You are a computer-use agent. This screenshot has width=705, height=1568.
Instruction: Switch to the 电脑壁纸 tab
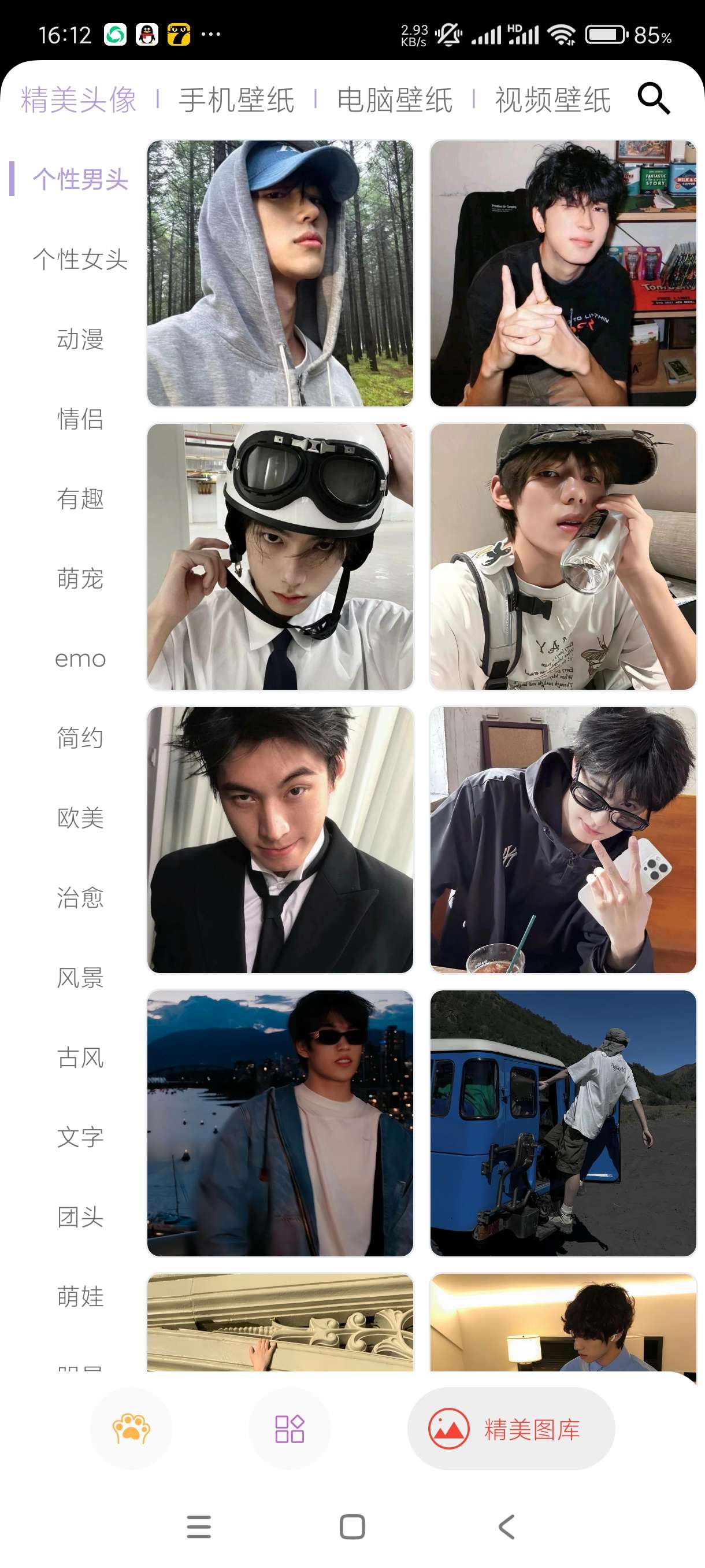pyautogui.click(x=394, y=100)
